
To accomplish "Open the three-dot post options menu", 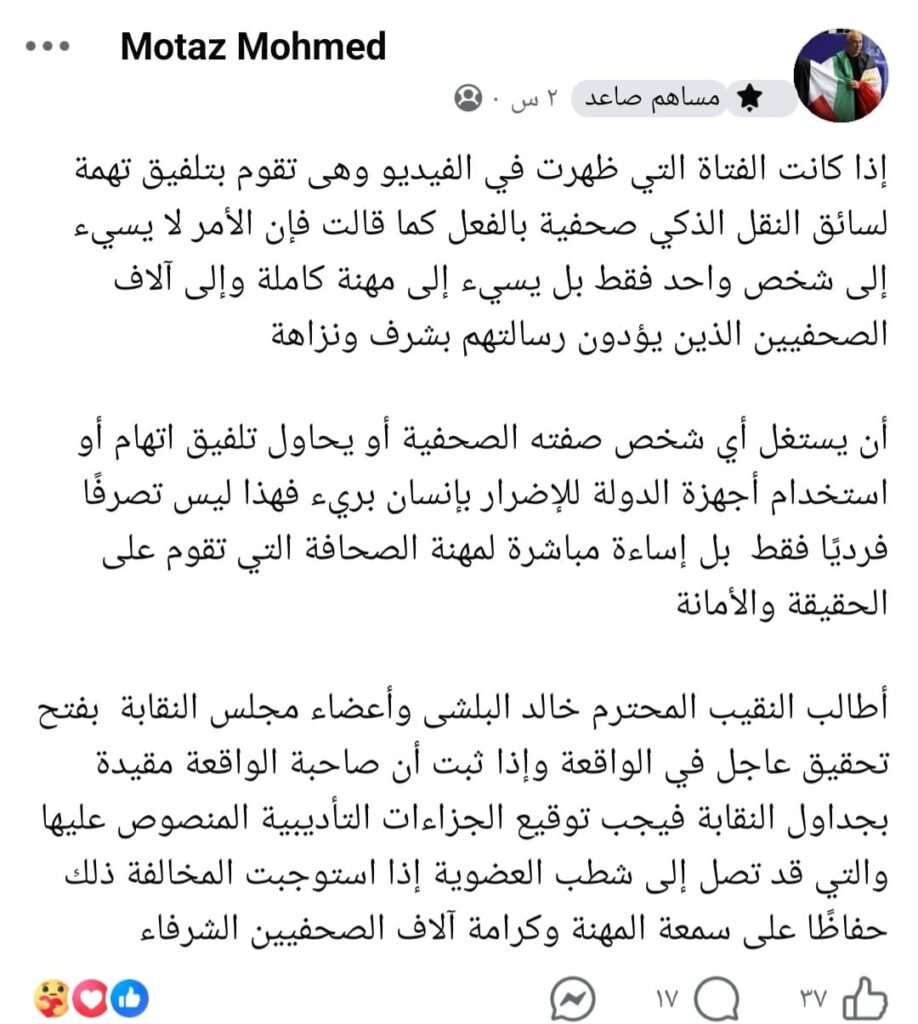I will pos(47,46).
